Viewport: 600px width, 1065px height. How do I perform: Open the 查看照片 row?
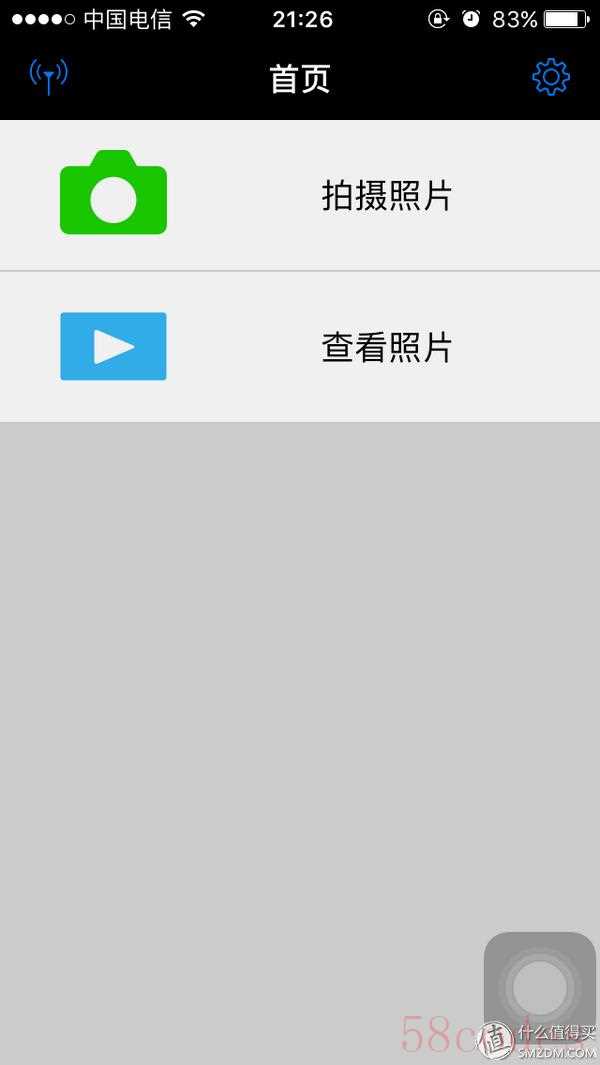click(x=300, y=347)
